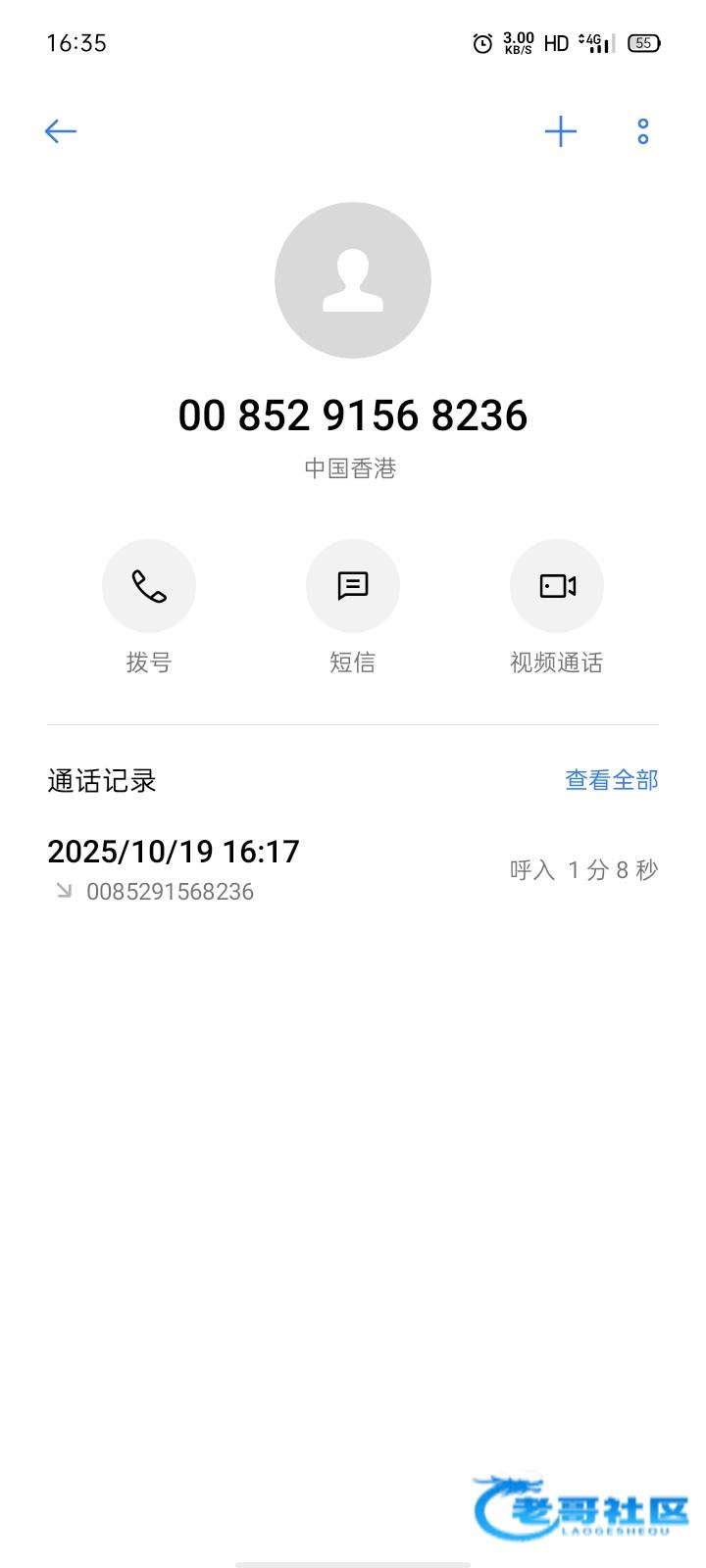Open the three-dot overflow menu
Viewport: 706px width, 1568px height.
pyautogui.click(x=643, y=131)
